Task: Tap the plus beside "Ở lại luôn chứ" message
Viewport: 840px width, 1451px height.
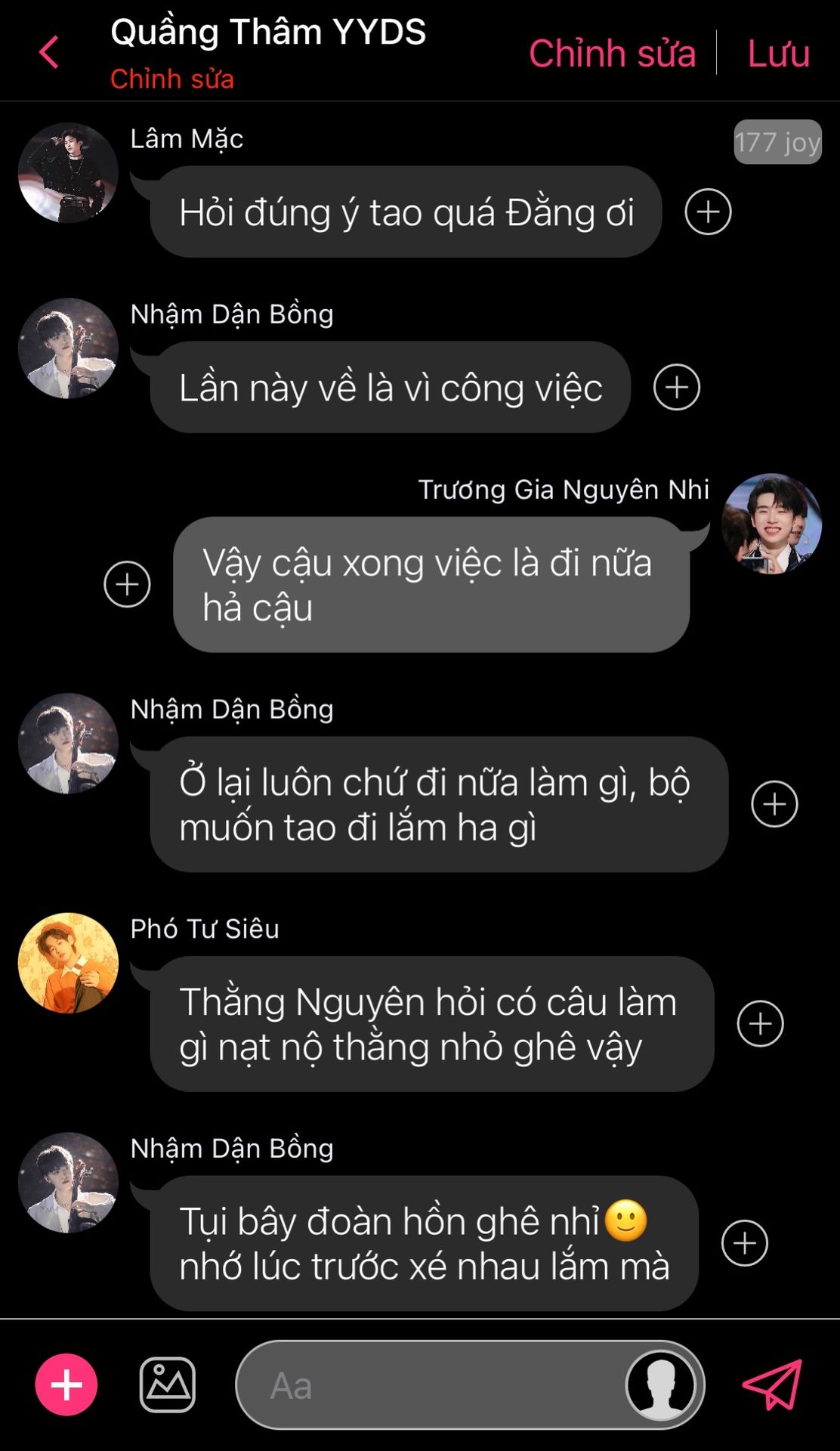Action: tap(774, 804)
